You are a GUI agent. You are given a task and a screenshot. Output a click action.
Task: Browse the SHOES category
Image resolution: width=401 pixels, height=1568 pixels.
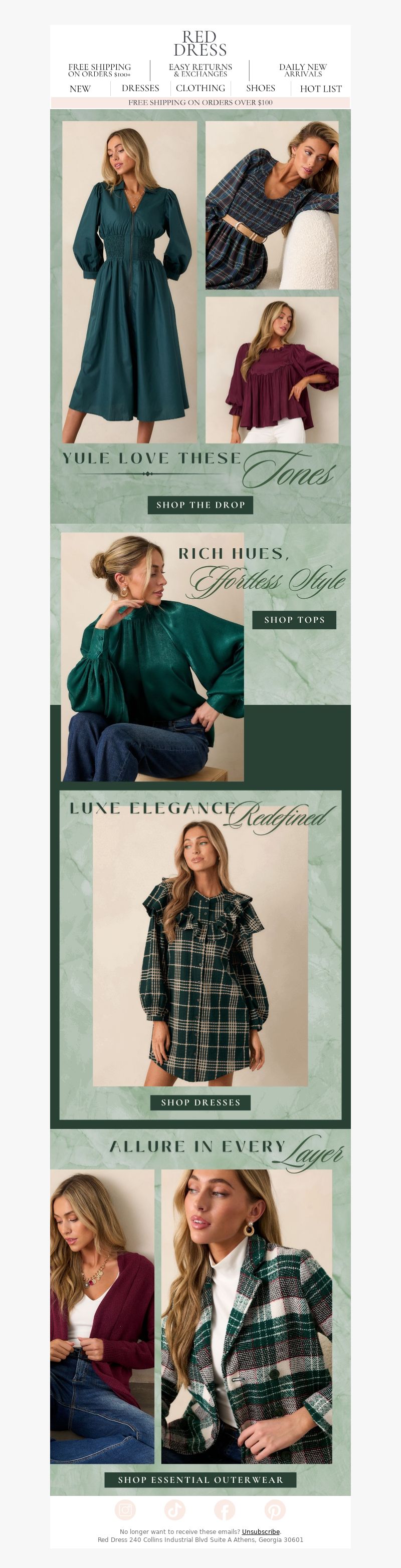(260, 88)
